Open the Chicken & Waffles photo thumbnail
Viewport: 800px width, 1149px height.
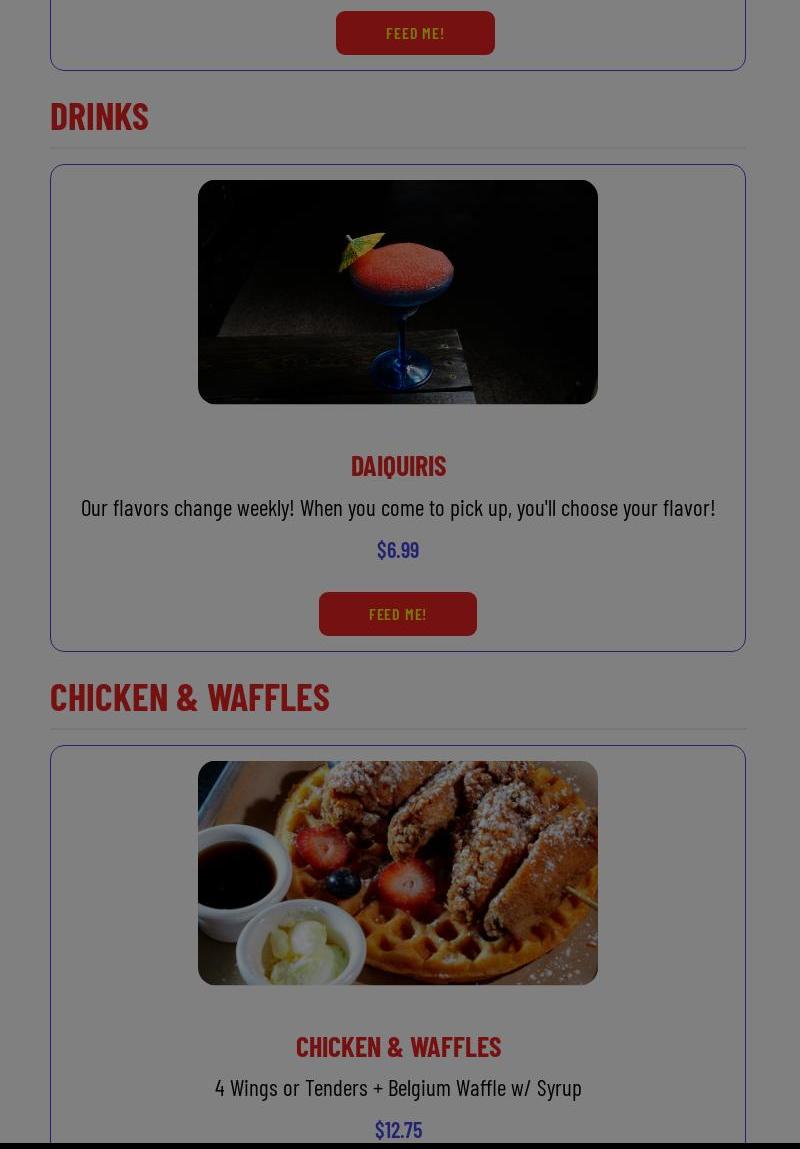click(x=398, y=872)
